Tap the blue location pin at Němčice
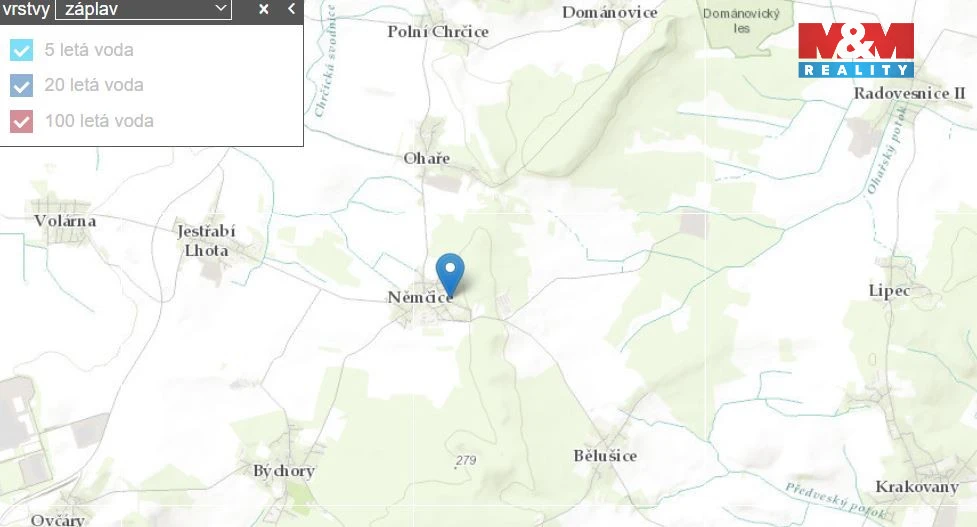 point(451,272)
